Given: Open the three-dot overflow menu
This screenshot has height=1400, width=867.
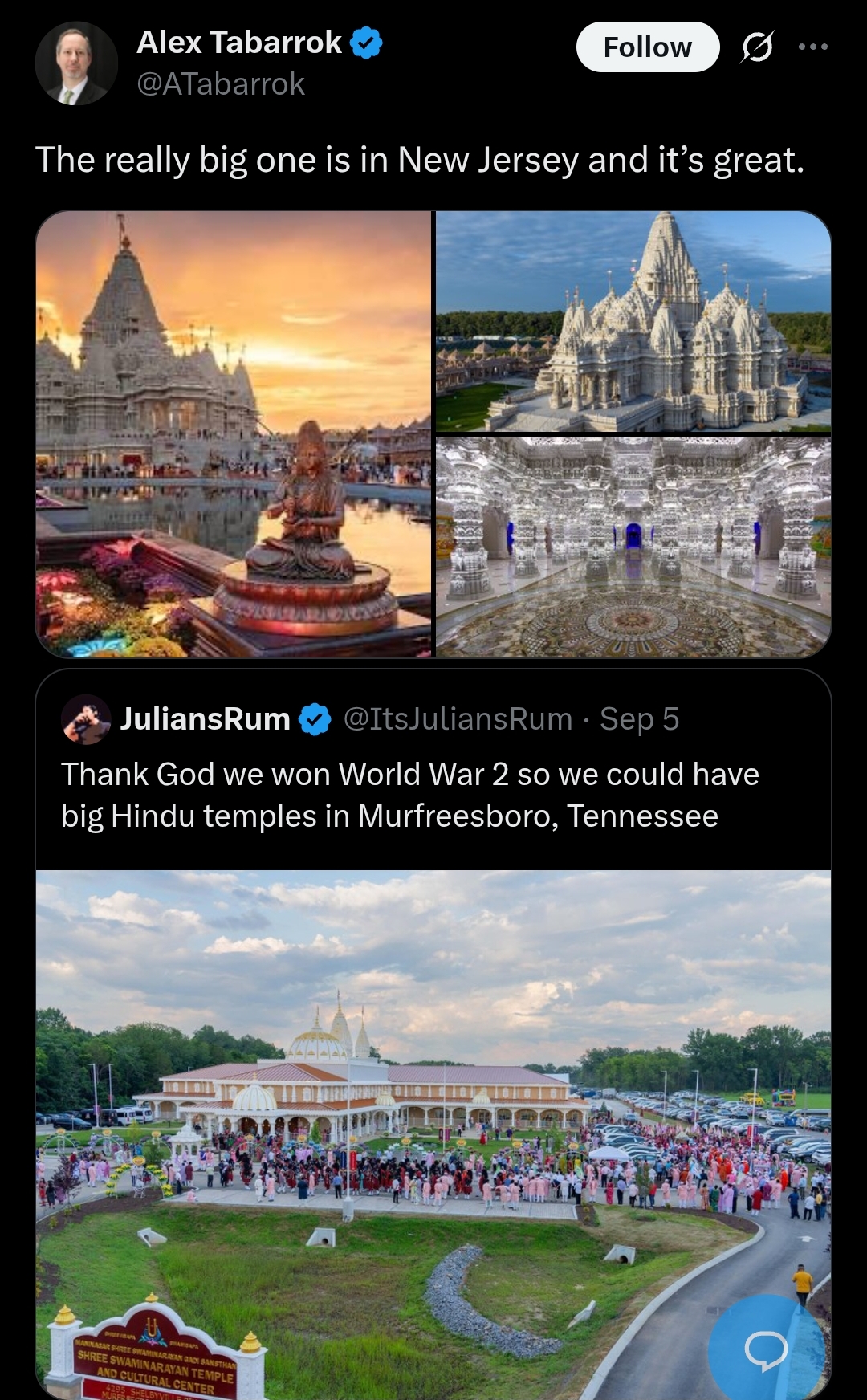Looking at the screenshot, I should coord(812,47).
